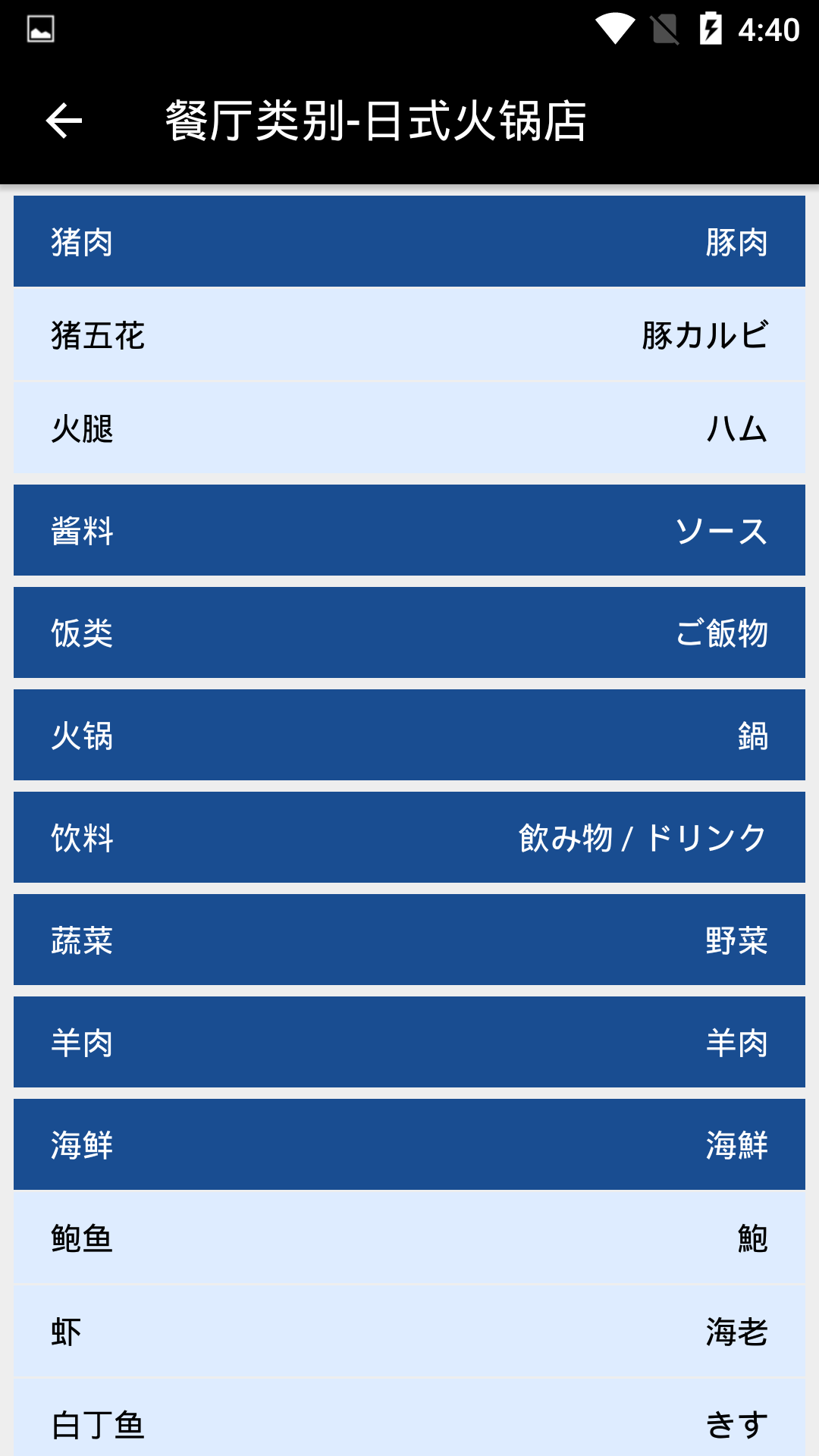Tap the 海鲜 seafood header row

click(x=409, y=1145)
